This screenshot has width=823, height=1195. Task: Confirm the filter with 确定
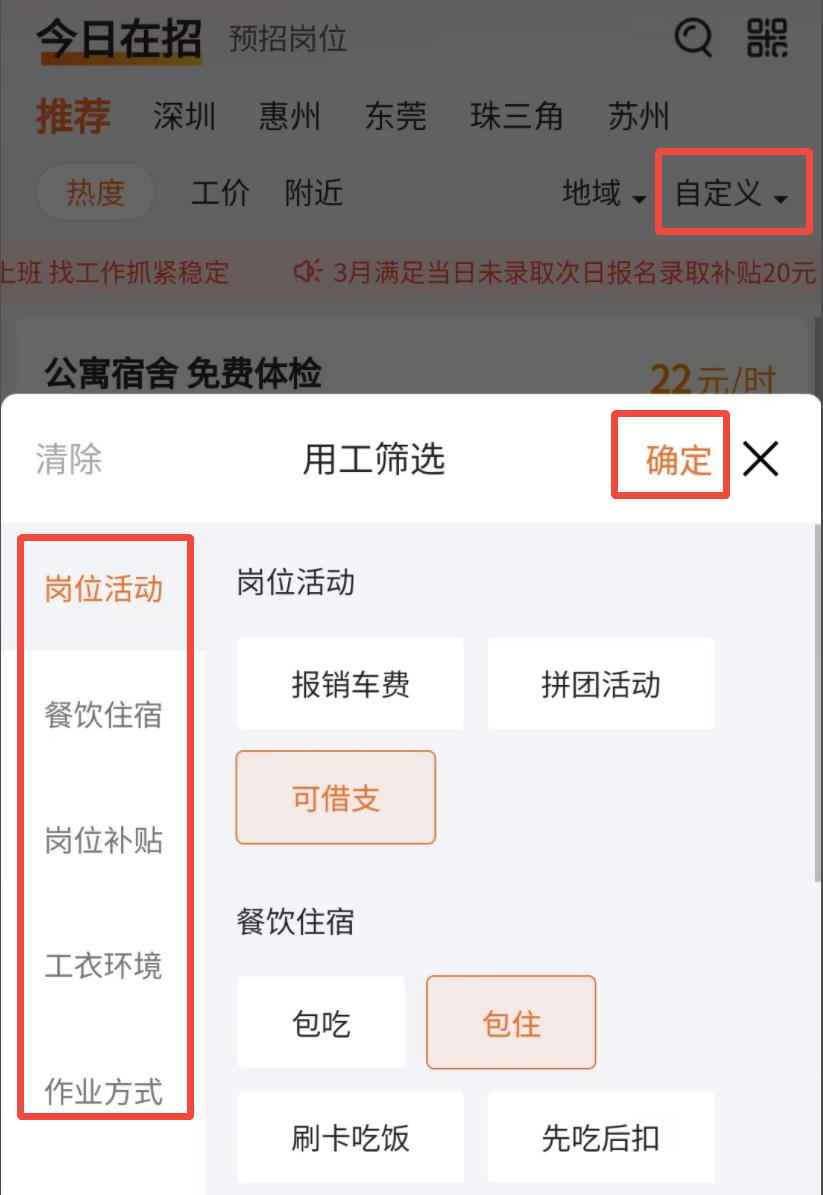[x=677, y=459]
